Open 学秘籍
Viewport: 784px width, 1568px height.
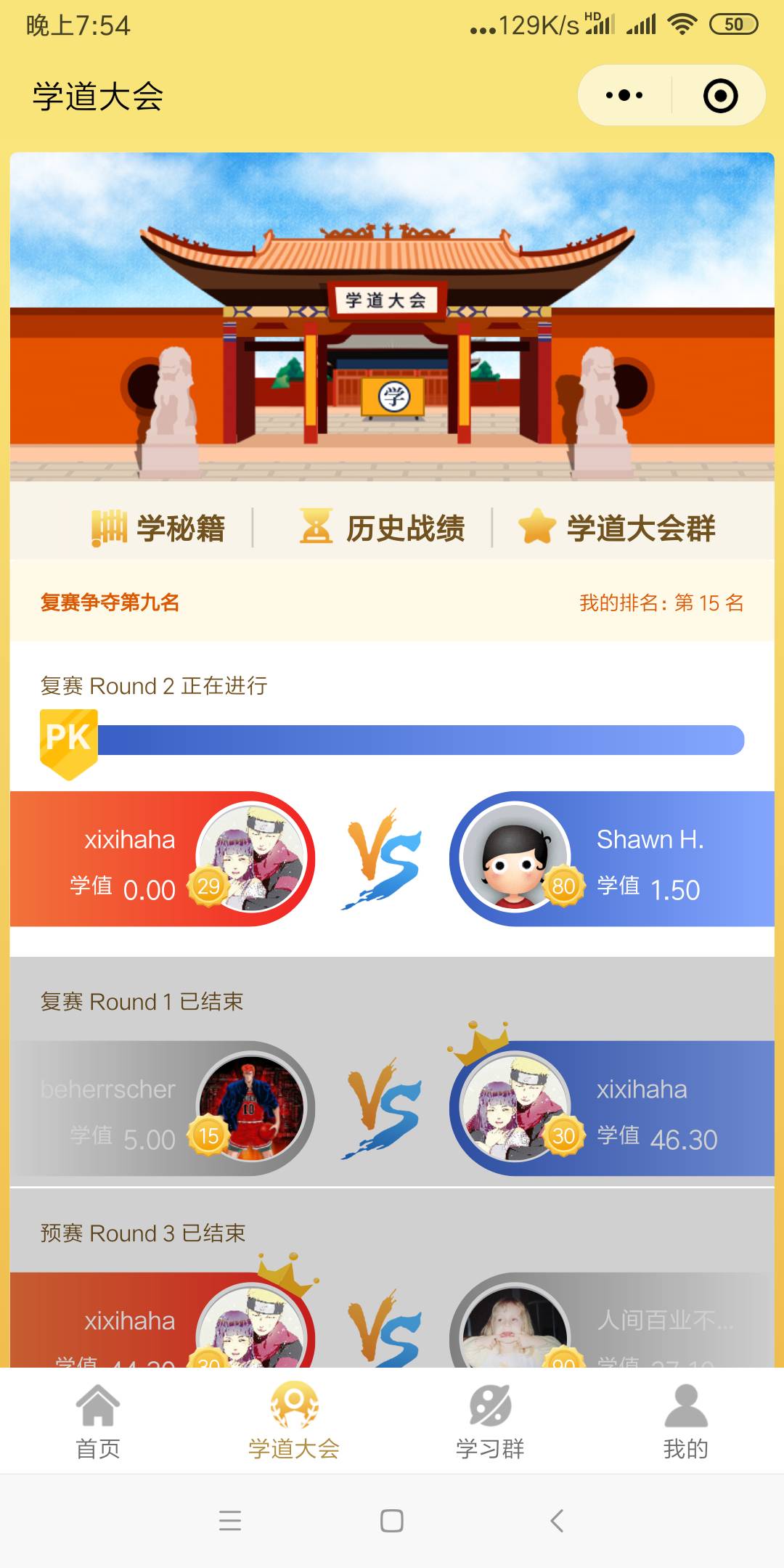158,528
